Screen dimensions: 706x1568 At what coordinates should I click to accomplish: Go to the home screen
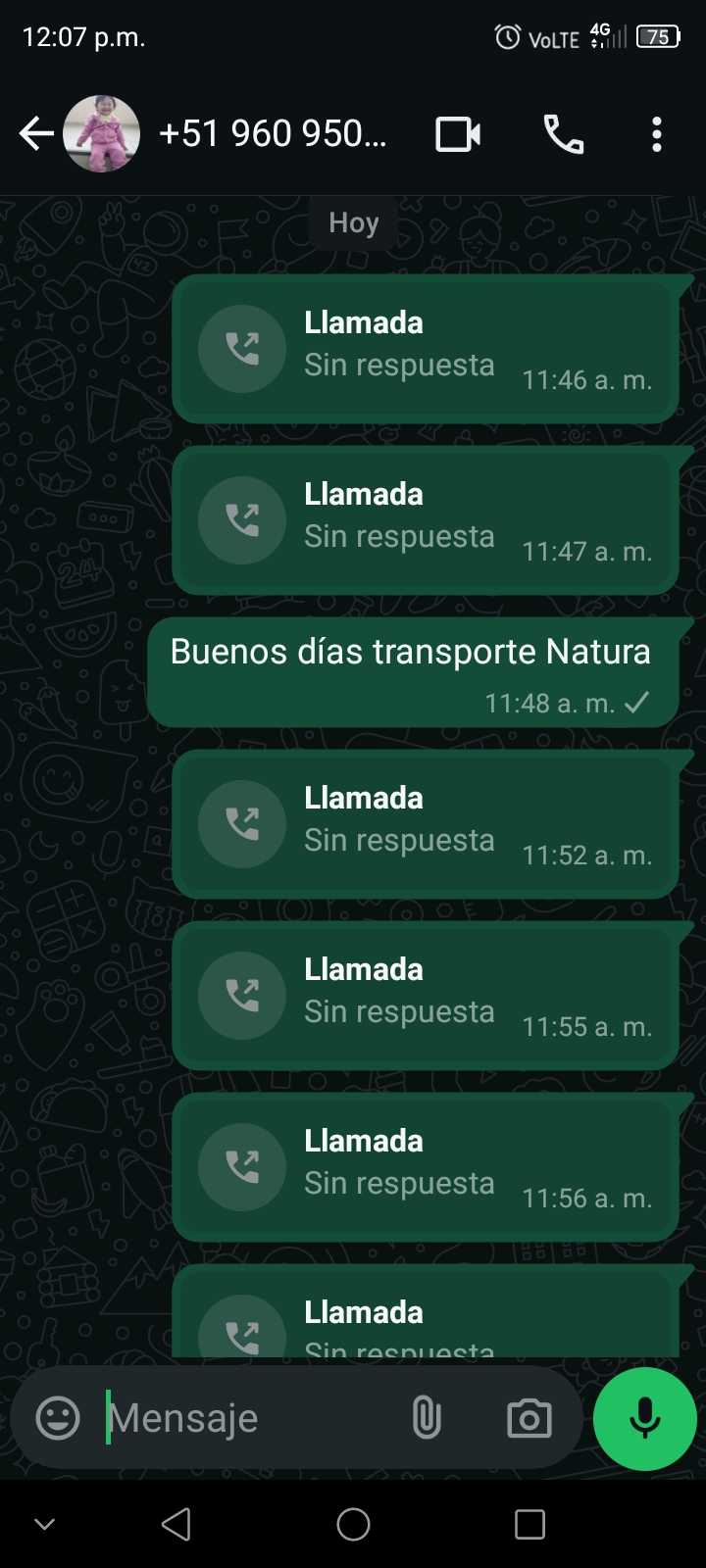tap(353, 1524)
